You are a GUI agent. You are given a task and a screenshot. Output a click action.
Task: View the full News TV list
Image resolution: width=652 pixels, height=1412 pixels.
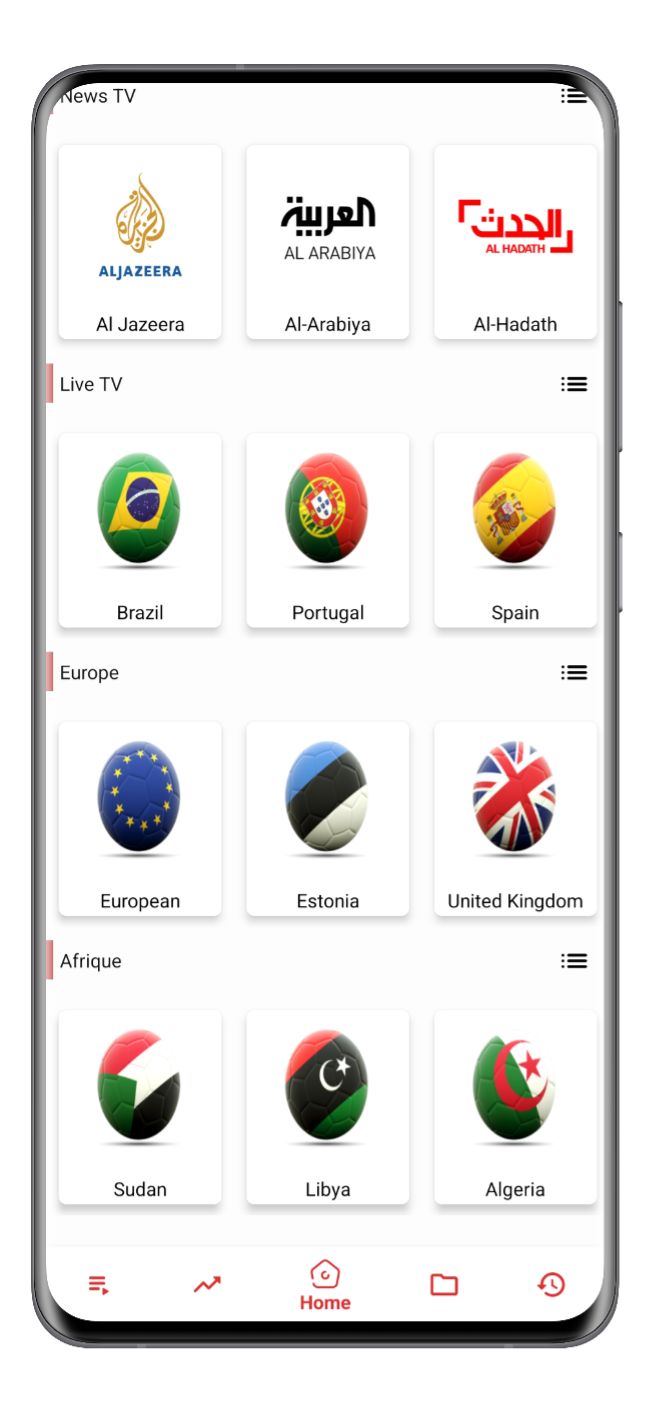[x=574, y=96]
